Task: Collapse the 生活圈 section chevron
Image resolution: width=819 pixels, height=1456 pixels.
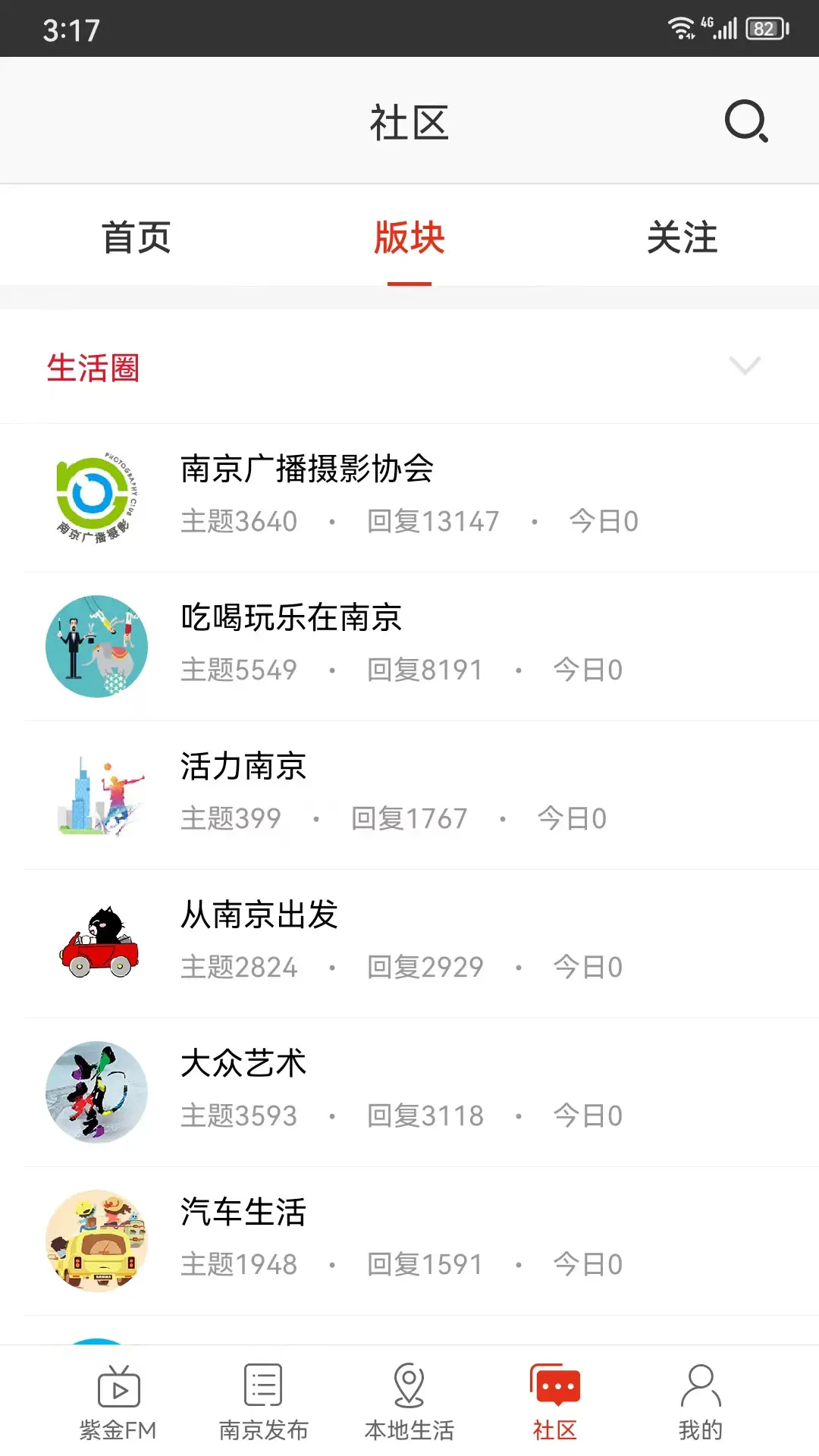Action: coord(744,366)
